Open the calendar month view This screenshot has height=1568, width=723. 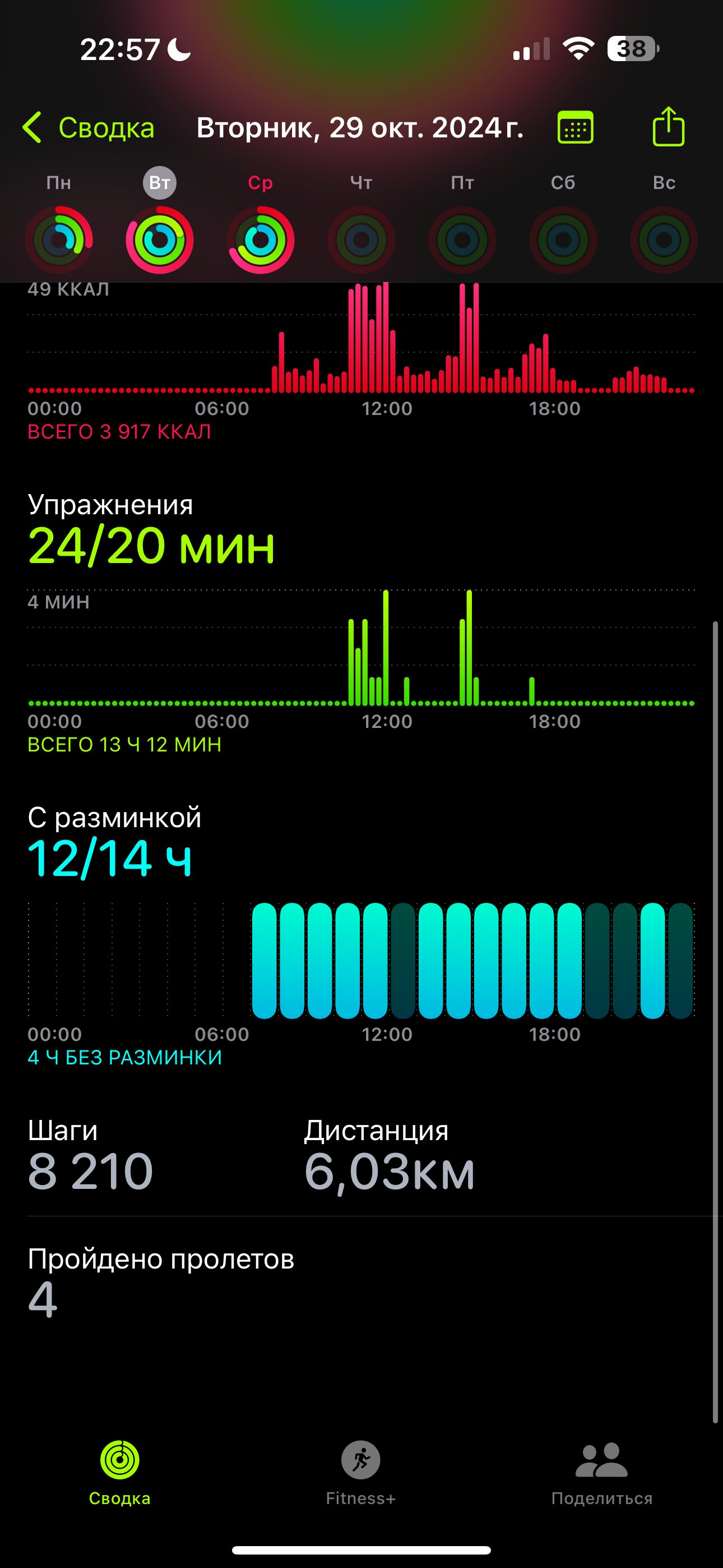[x=575, y=127]
